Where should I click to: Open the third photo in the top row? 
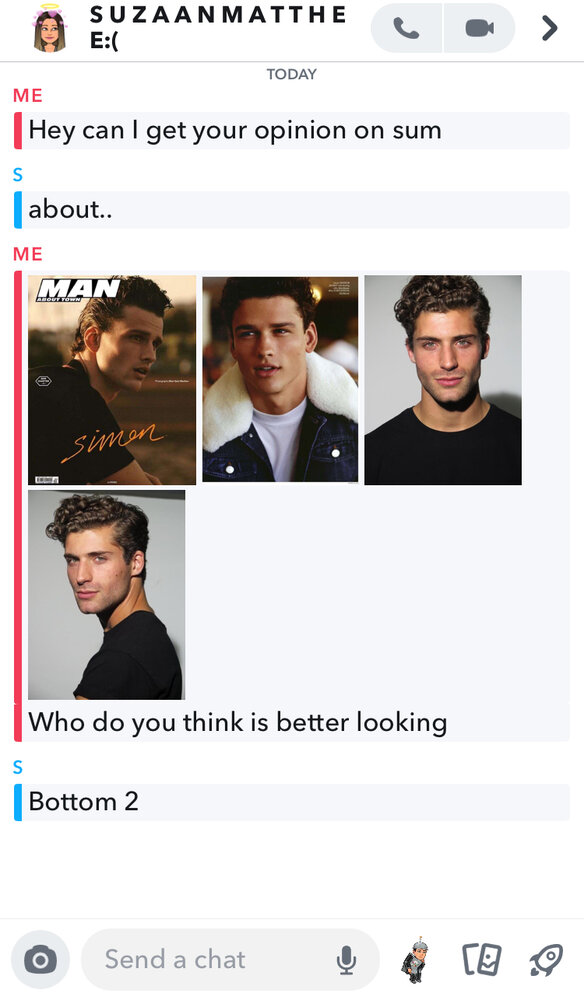(x=443, y=380)
